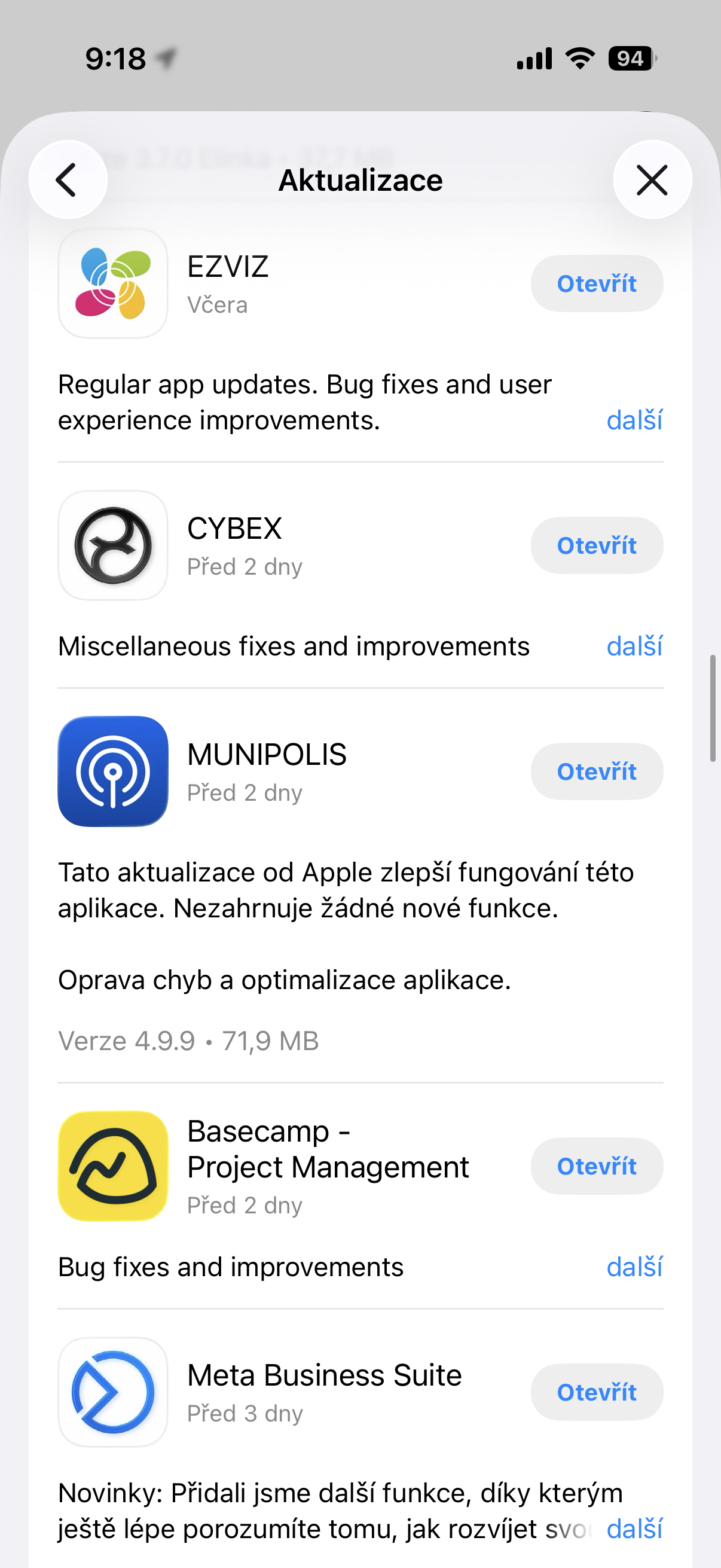View the CYBEX app icon page
This screenshot has width=721, height=1568.
pyautogui.click(x=113, y=545)
